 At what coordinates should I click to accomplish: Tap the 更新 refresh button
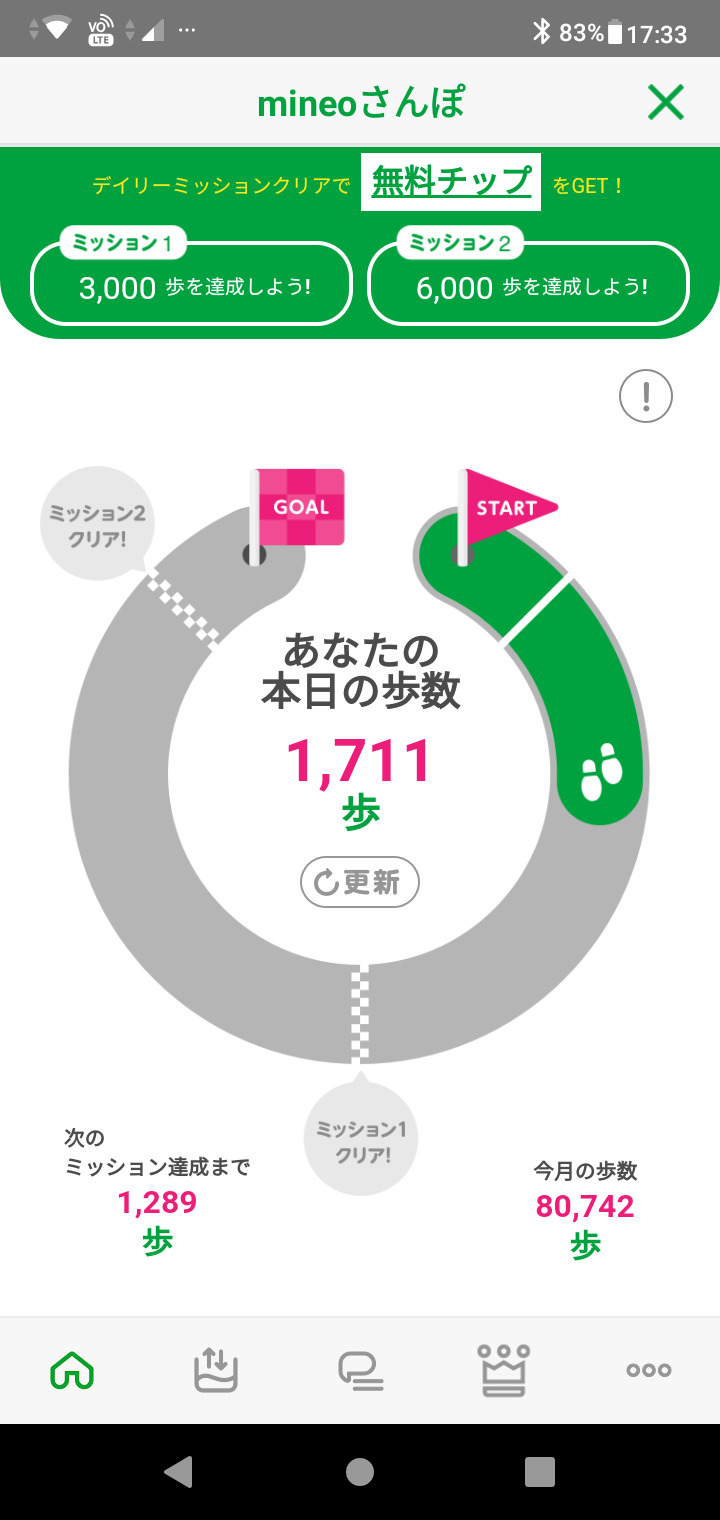(359, 881)
